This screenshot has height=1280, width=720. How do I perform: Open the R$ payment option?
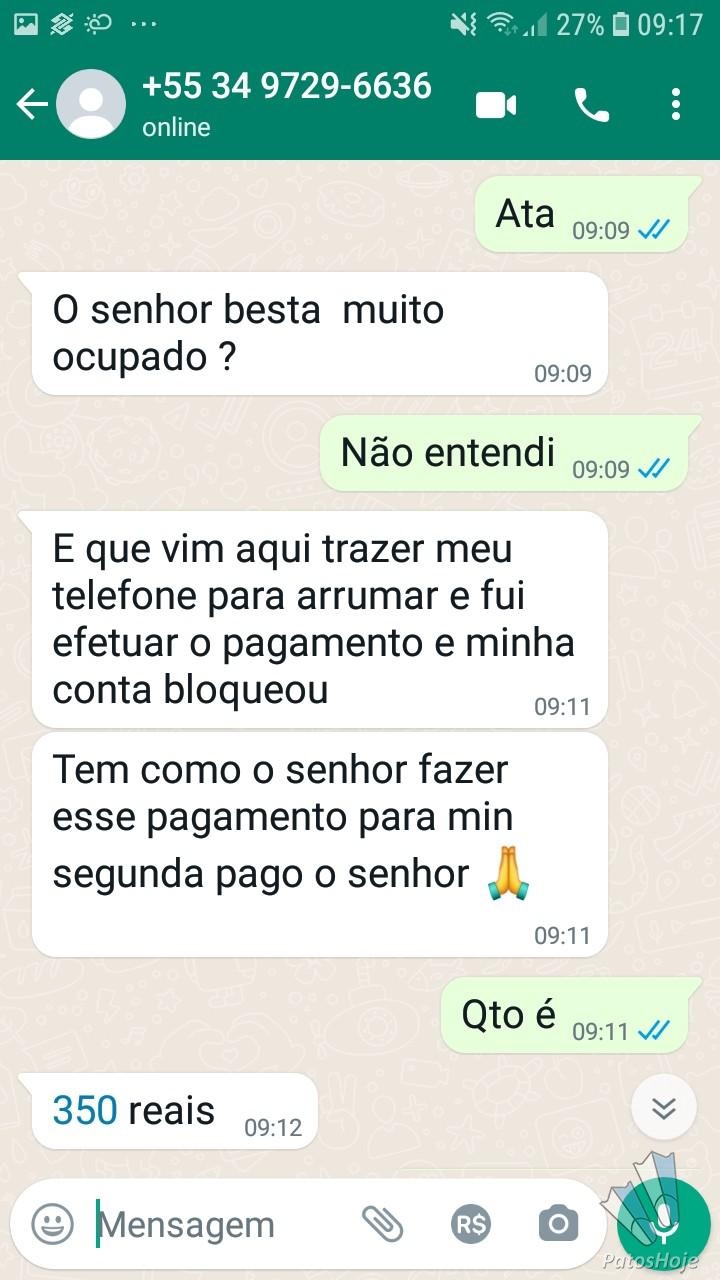(470, 1223)
